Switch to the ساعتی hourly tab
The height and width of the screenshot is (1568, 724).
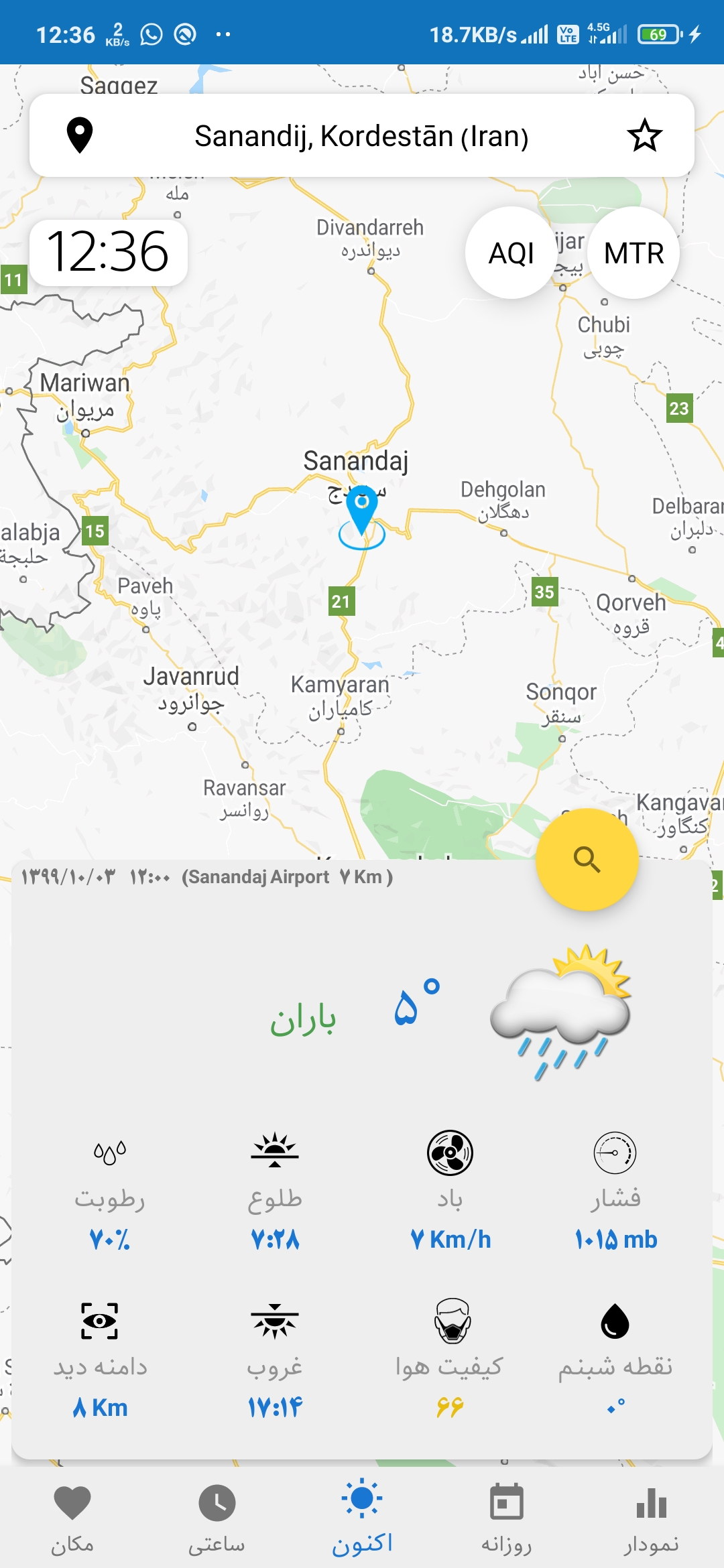(x=217, y=1516)
